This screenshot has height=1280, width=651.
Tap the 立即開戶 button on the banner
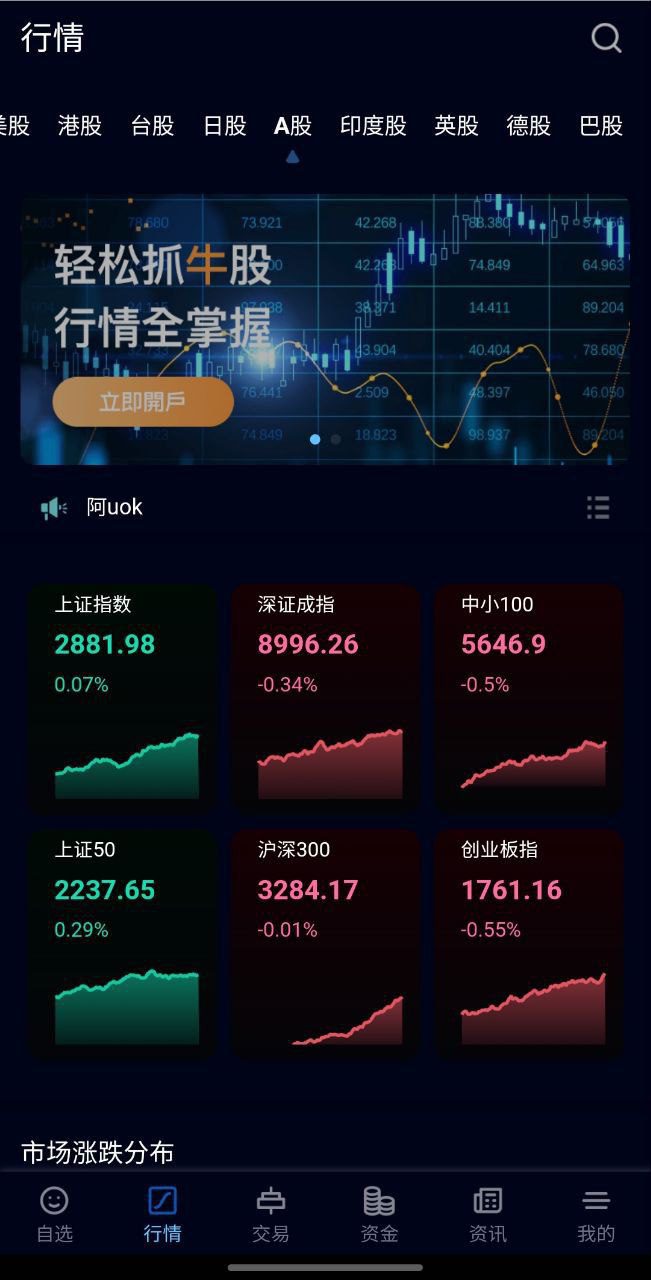point(143,402)
